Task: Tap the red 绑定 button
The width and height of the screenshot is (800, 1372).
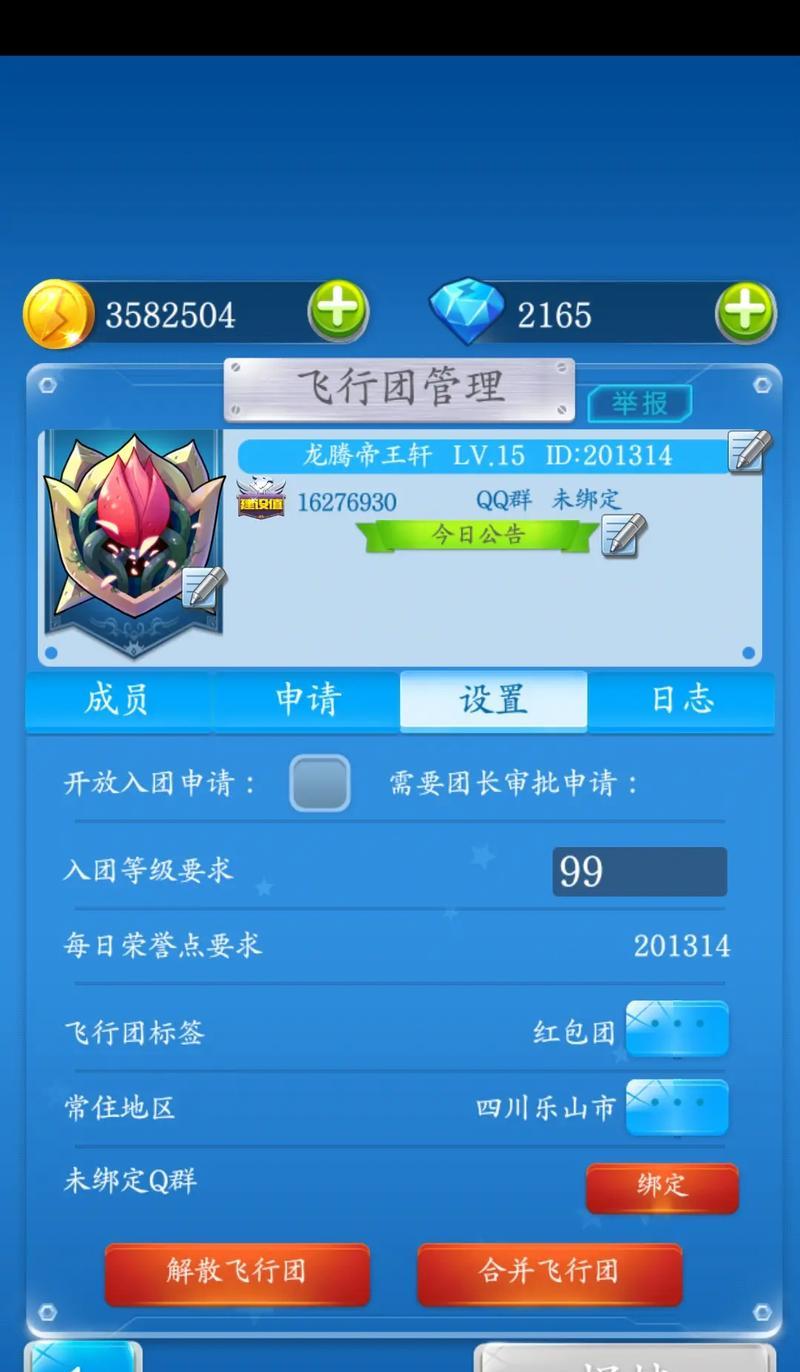Action: click(662, 1187)
